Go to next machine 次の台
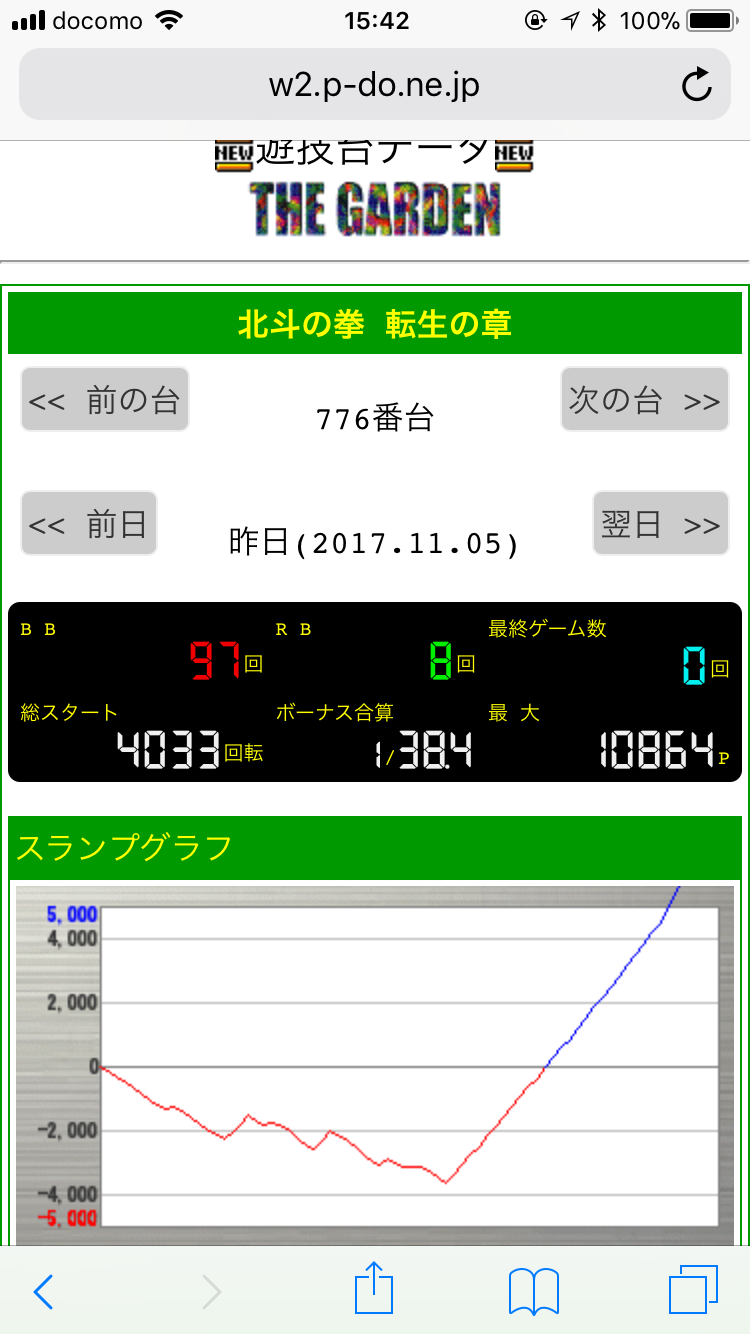Image resolution: width=750 pixels, height=1334 pixels. click(x=644, y=400)
